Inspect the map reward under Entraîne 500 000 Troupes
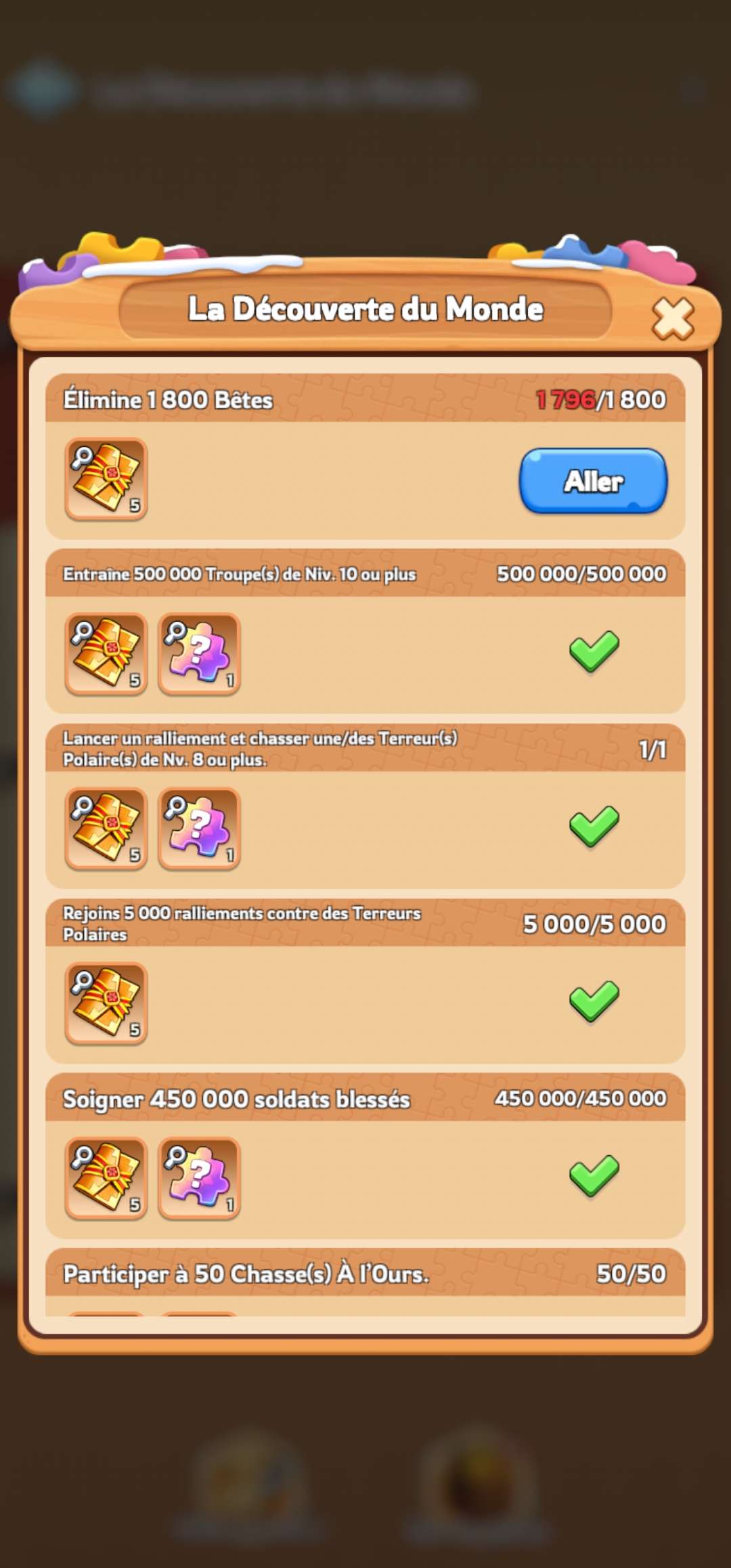The image size is (731, 1568). coord(106,653)
